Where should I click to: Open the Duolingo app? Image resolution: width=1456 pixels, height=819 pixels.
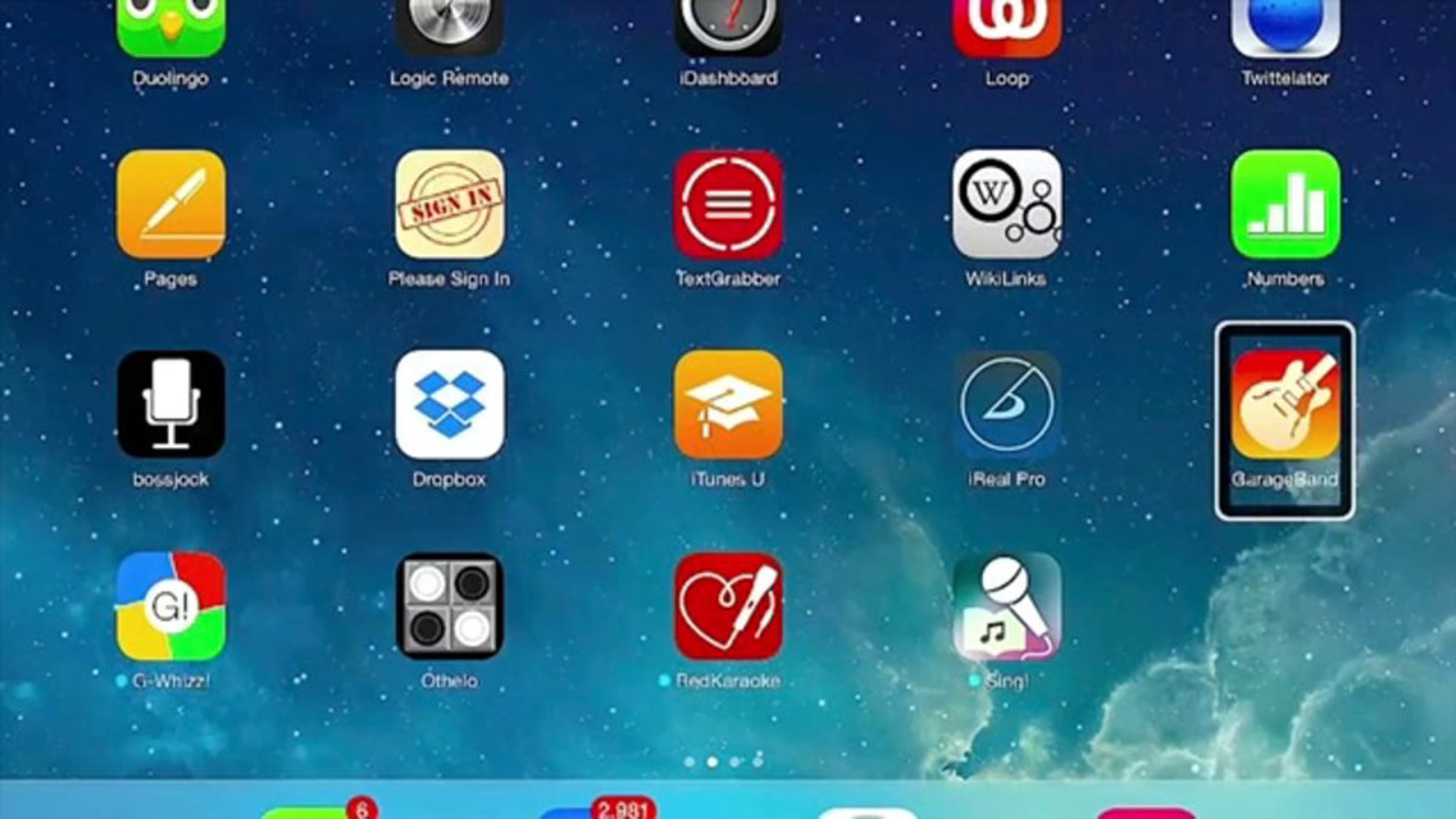pos(171,27)
